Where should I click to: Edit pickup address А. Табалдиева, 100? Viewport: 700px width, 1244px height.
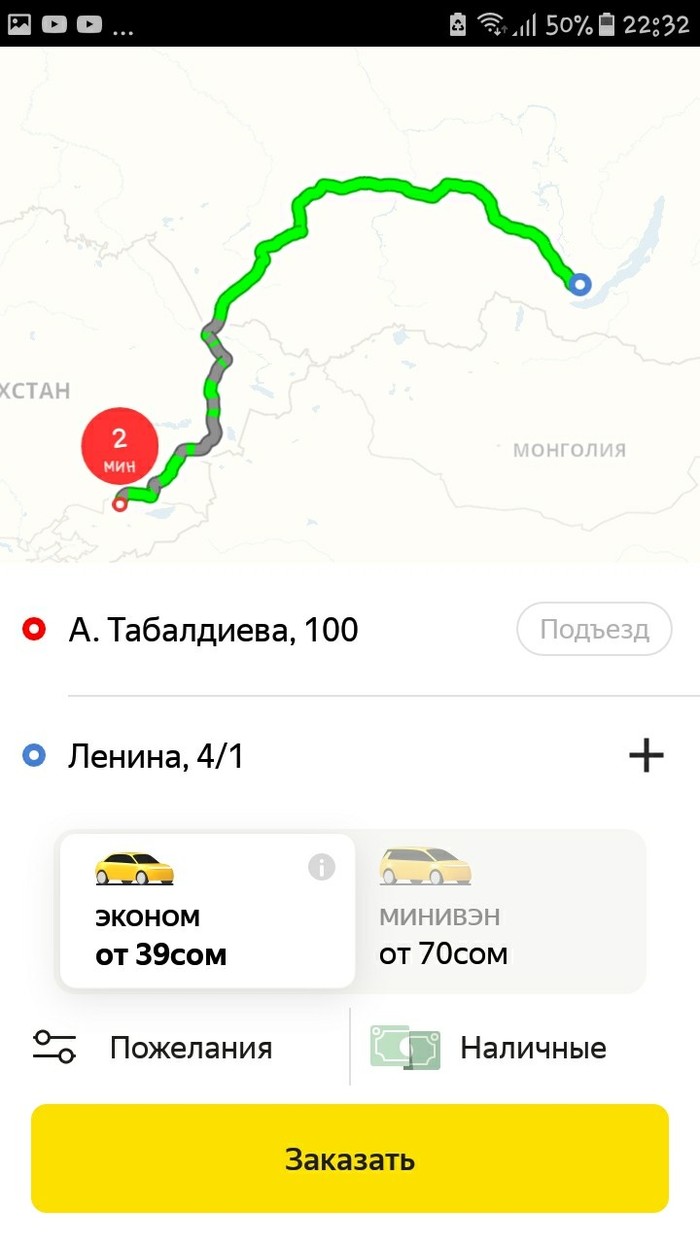pyautogui.click(x=213, y=630)
